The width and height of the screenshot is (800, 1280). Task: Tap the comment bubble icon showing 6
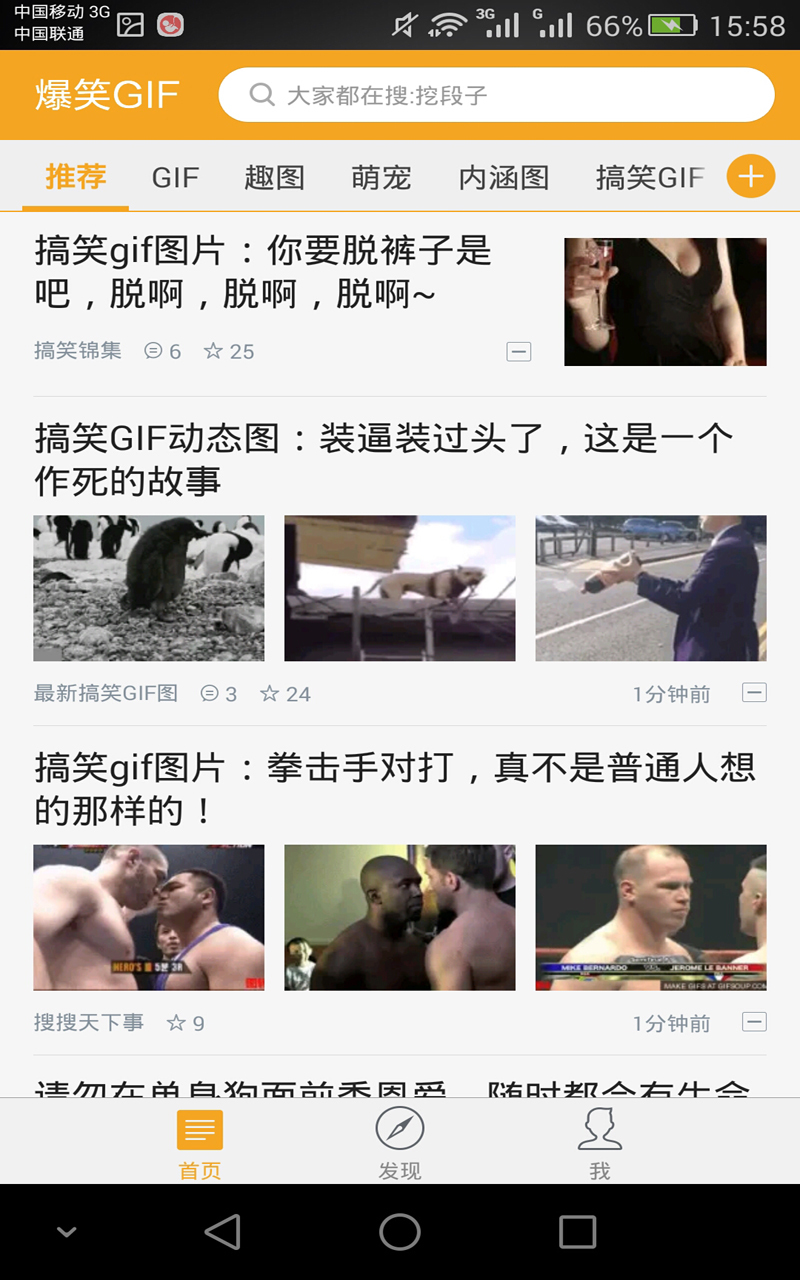(151, 351)
